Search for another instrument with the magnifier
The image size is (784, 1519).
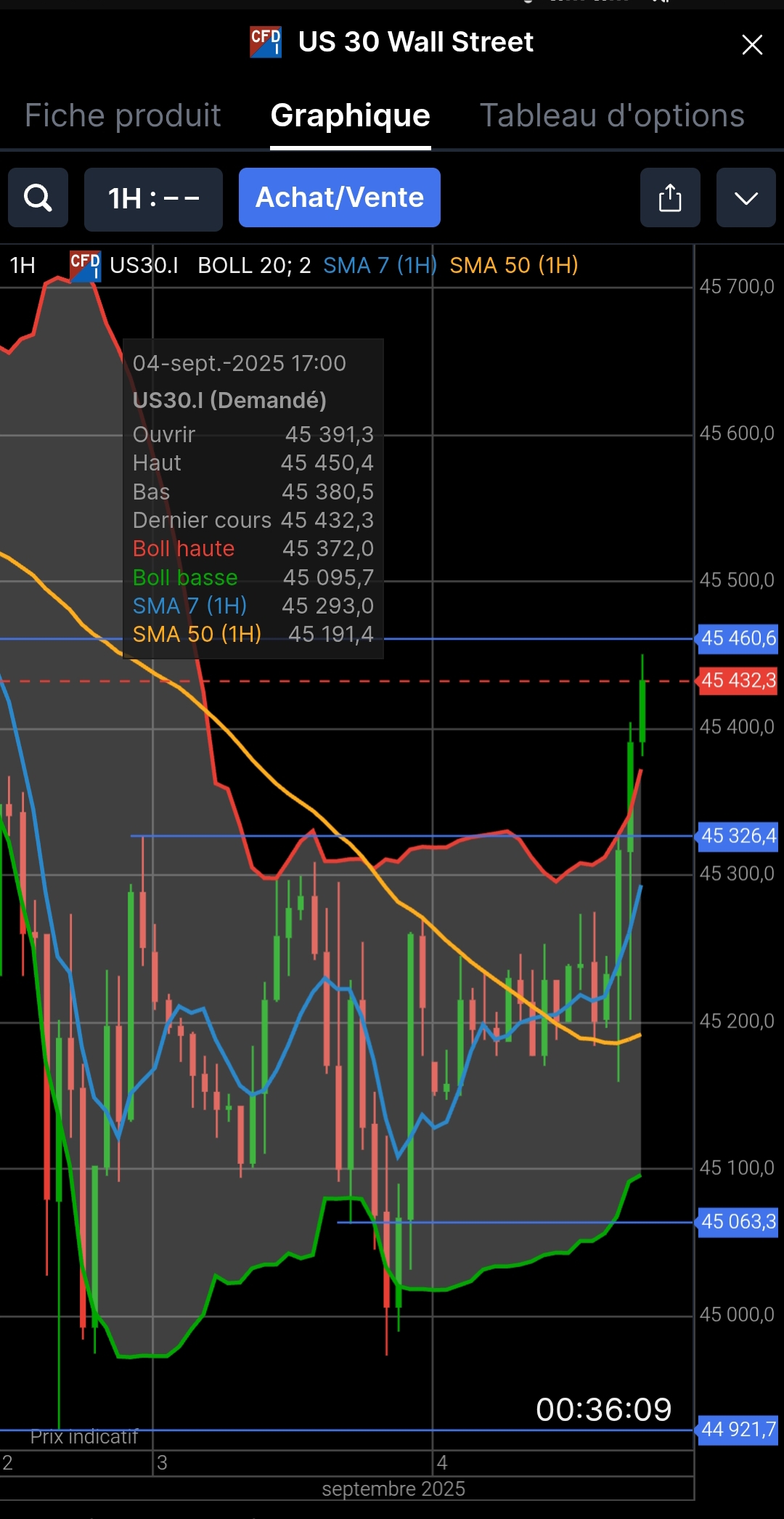[x=38, y=198]
